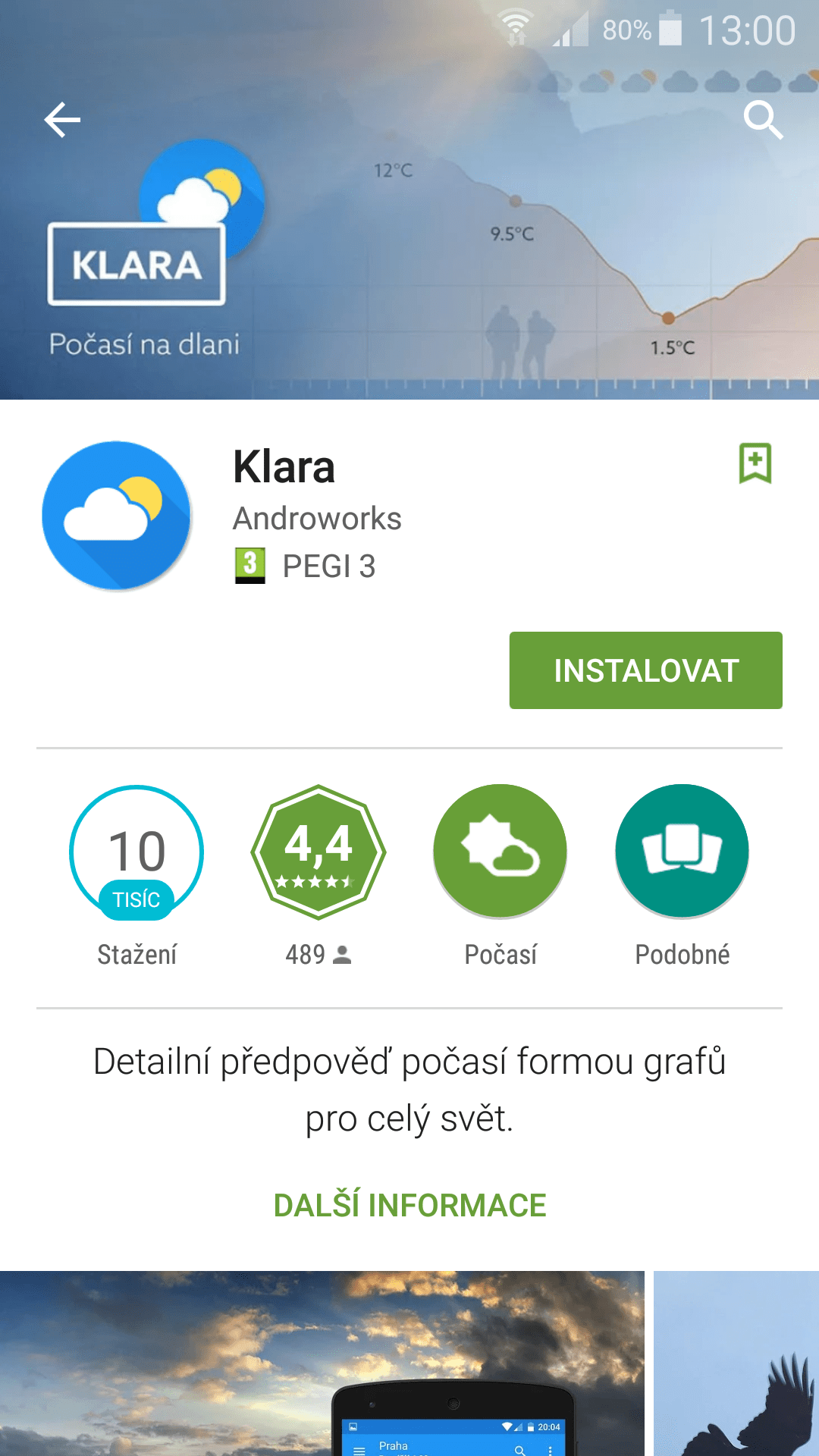
Task: Open the second screenshot with the bird
Action: tap(736, 1363)
